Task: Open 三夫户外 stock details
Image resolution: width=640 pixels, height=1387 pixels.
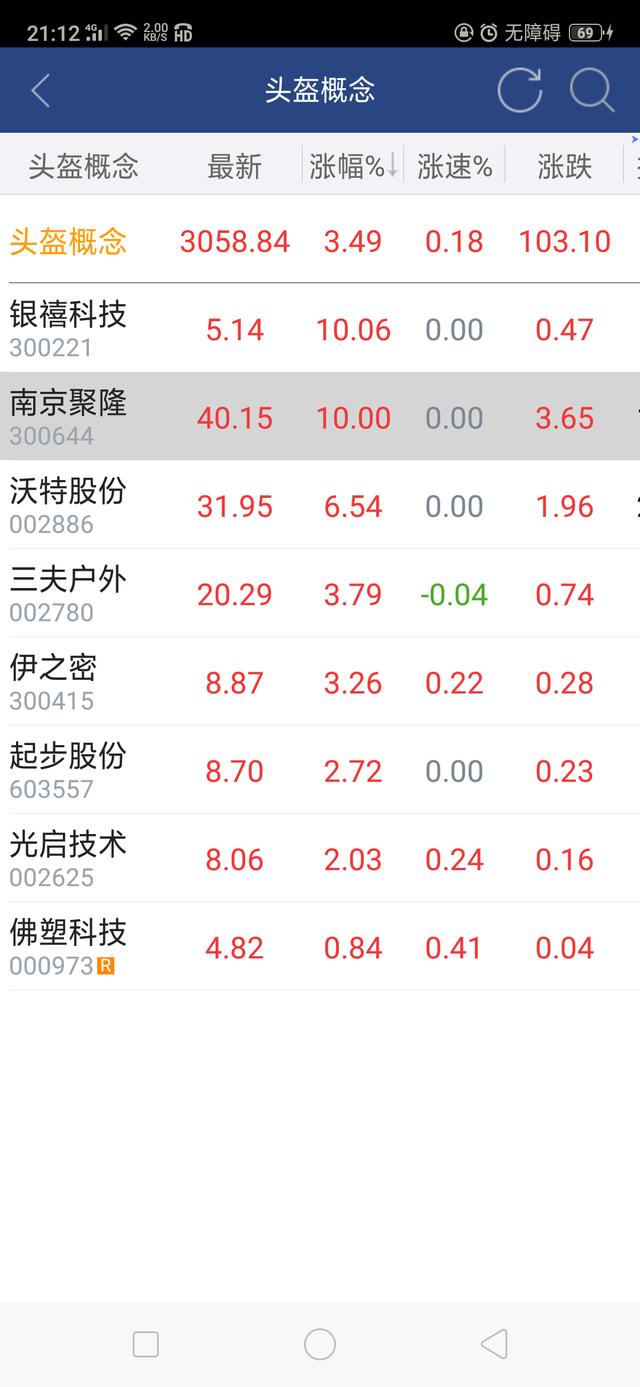Action: 320,593
